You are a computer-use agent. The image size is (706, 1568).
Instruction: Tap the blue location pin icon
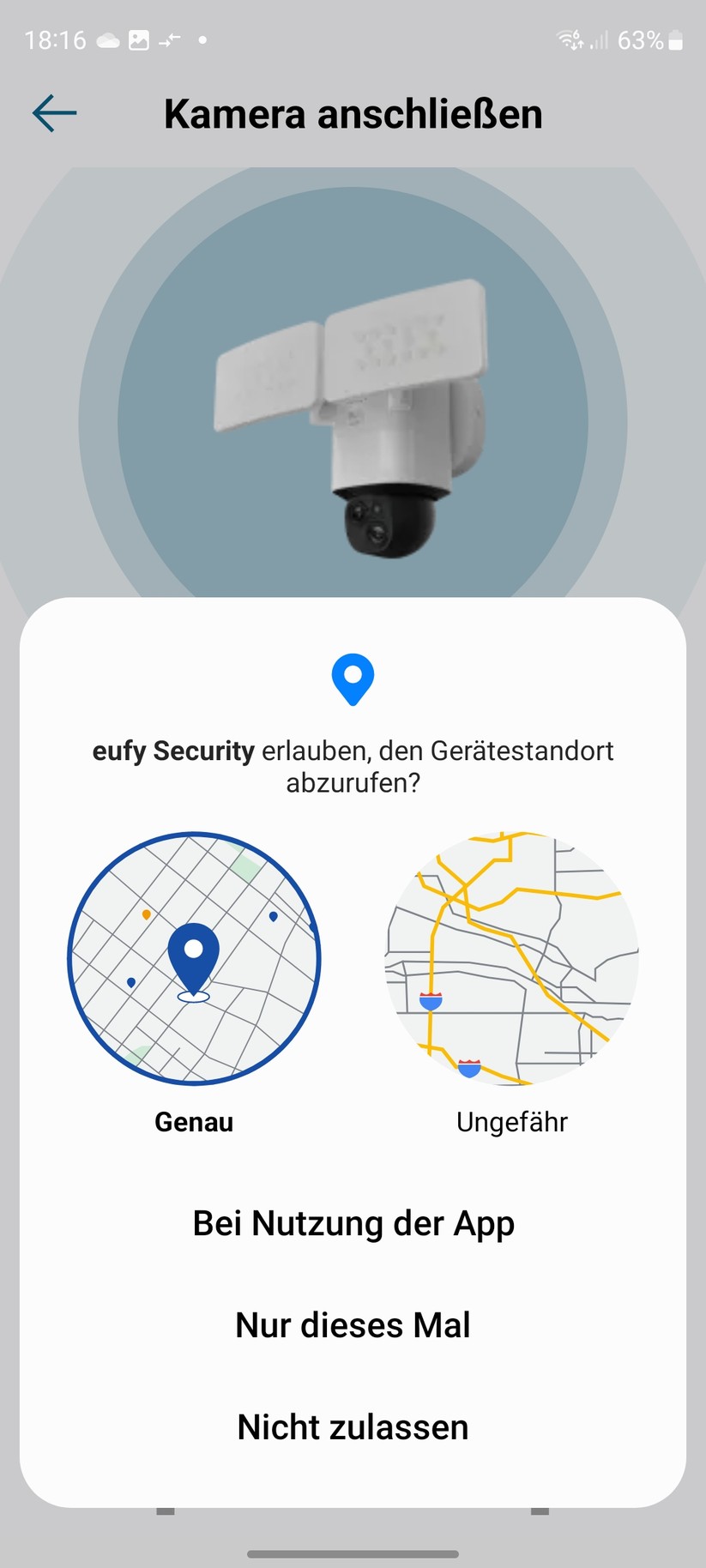pyautogui.click(x=353, y=678)
